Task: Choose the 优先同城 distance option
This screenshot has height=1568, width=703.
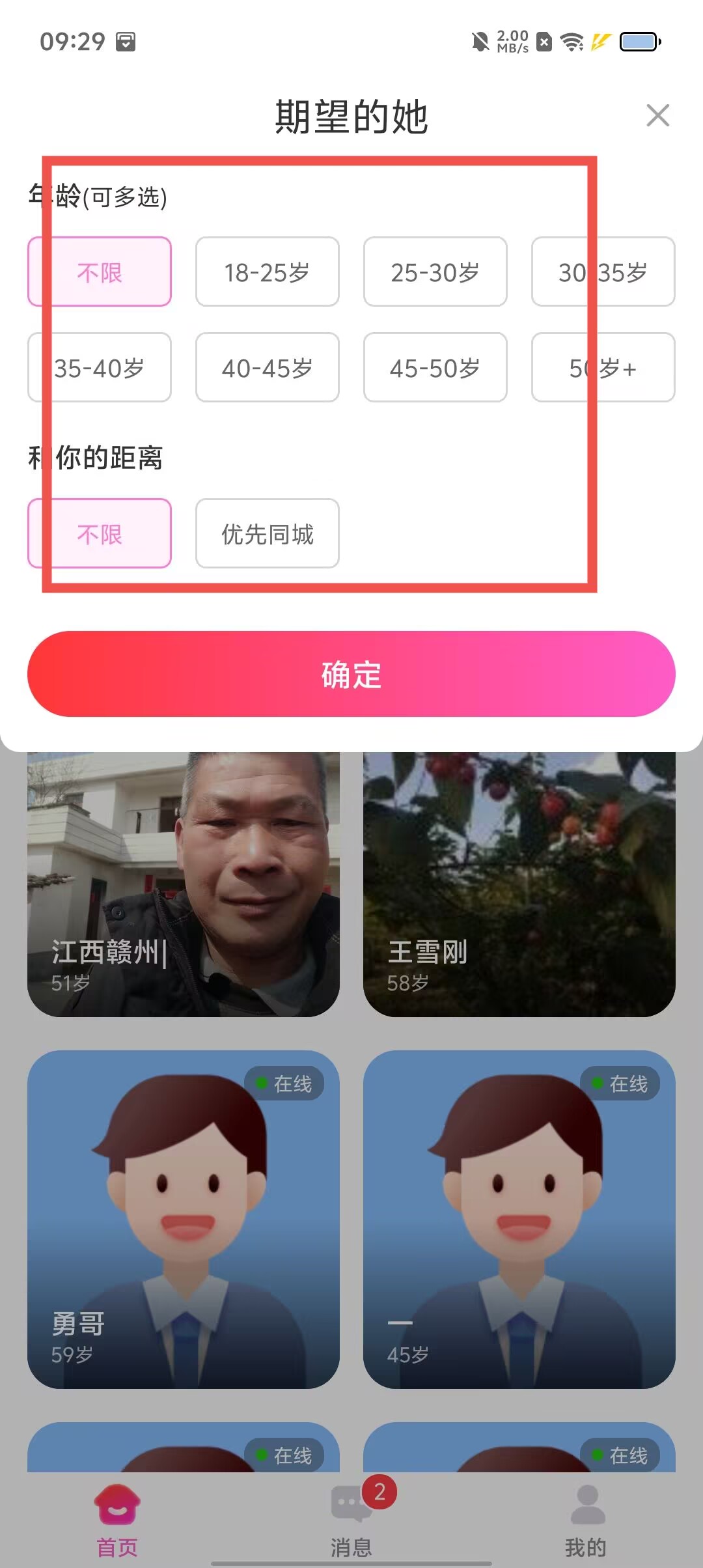Action: (x=267, y=534)
